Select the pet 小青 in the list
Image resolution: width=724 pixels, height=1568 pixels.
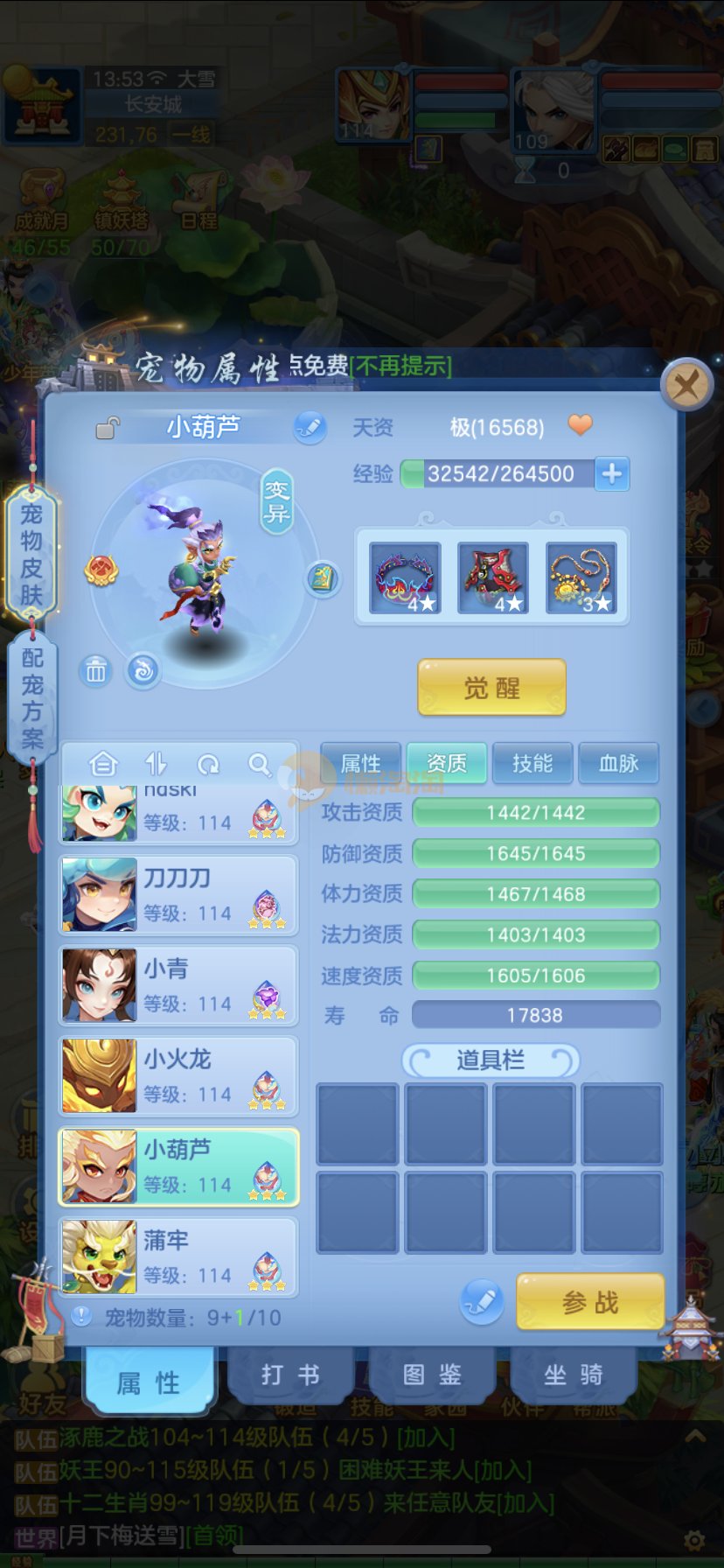[x=179, y=985]
